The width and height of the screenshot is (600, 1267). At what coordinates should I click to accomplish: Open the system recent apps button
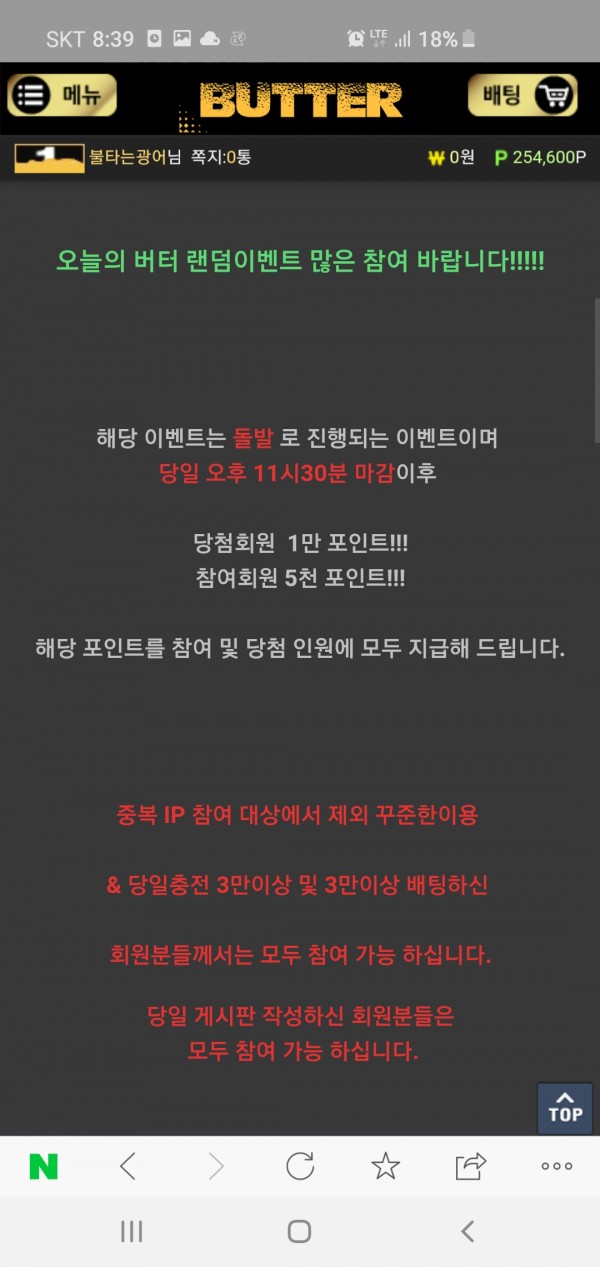(x=132, y=1232)
